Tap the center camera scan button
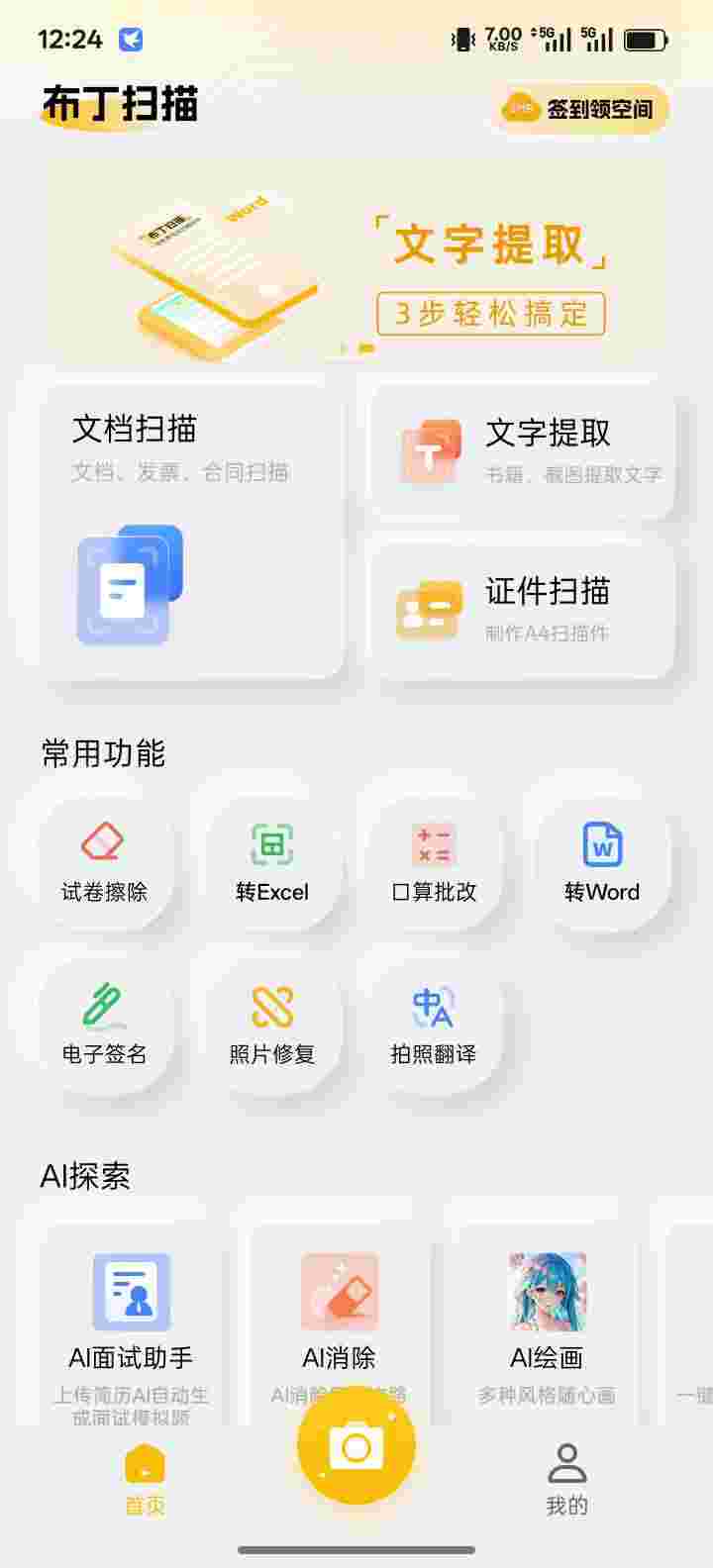713x1568 pixels. pos(356,1448)
